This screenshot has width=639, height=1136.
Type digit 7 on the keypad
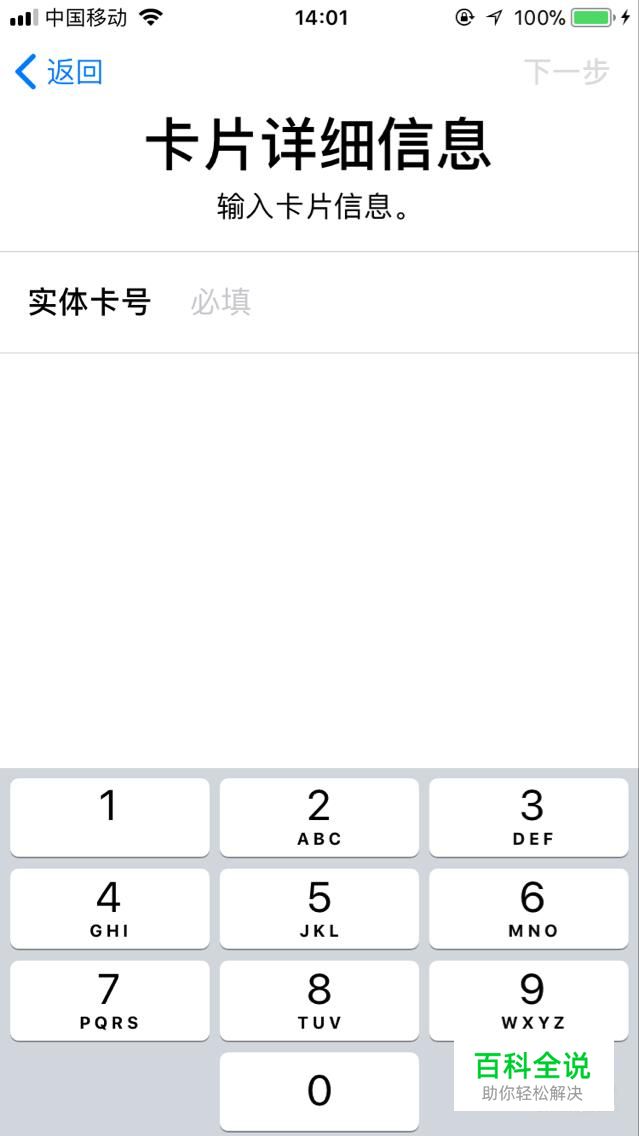point(110,1000)
